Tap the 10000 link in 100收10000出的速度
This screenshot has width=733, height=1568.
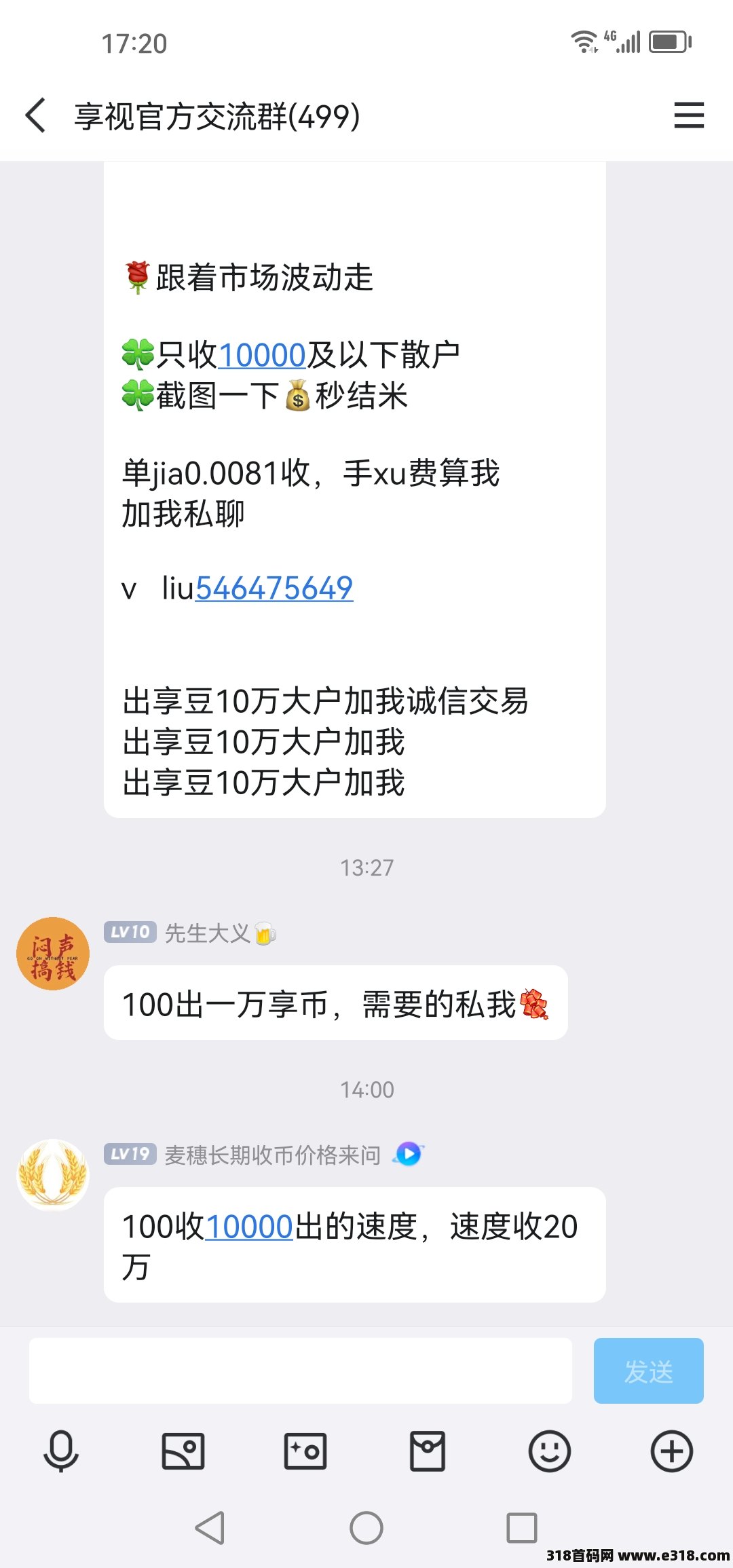(x=248, y=1227)
